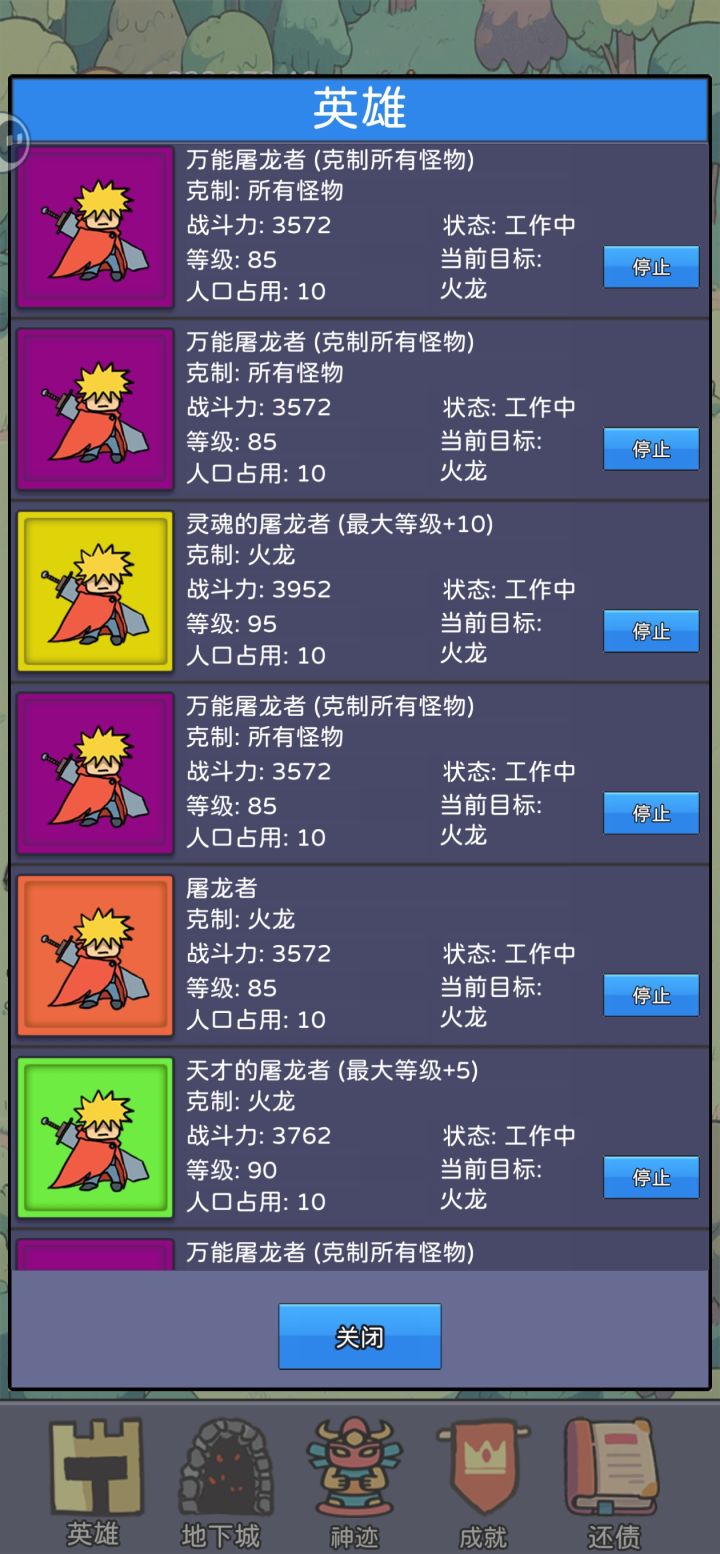Stop the 天才的屠龙者 hero
This screenshot has width=720, height=1554.
[651, 1177]
